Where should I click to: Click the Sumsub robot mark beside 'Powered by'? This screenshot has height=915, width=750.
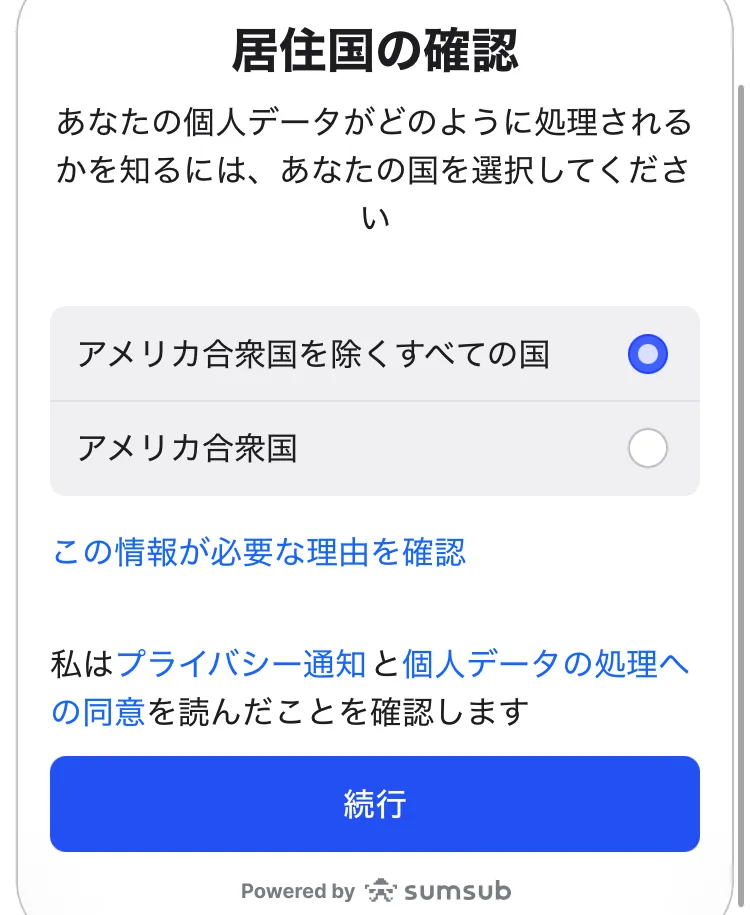click(381, 889)
